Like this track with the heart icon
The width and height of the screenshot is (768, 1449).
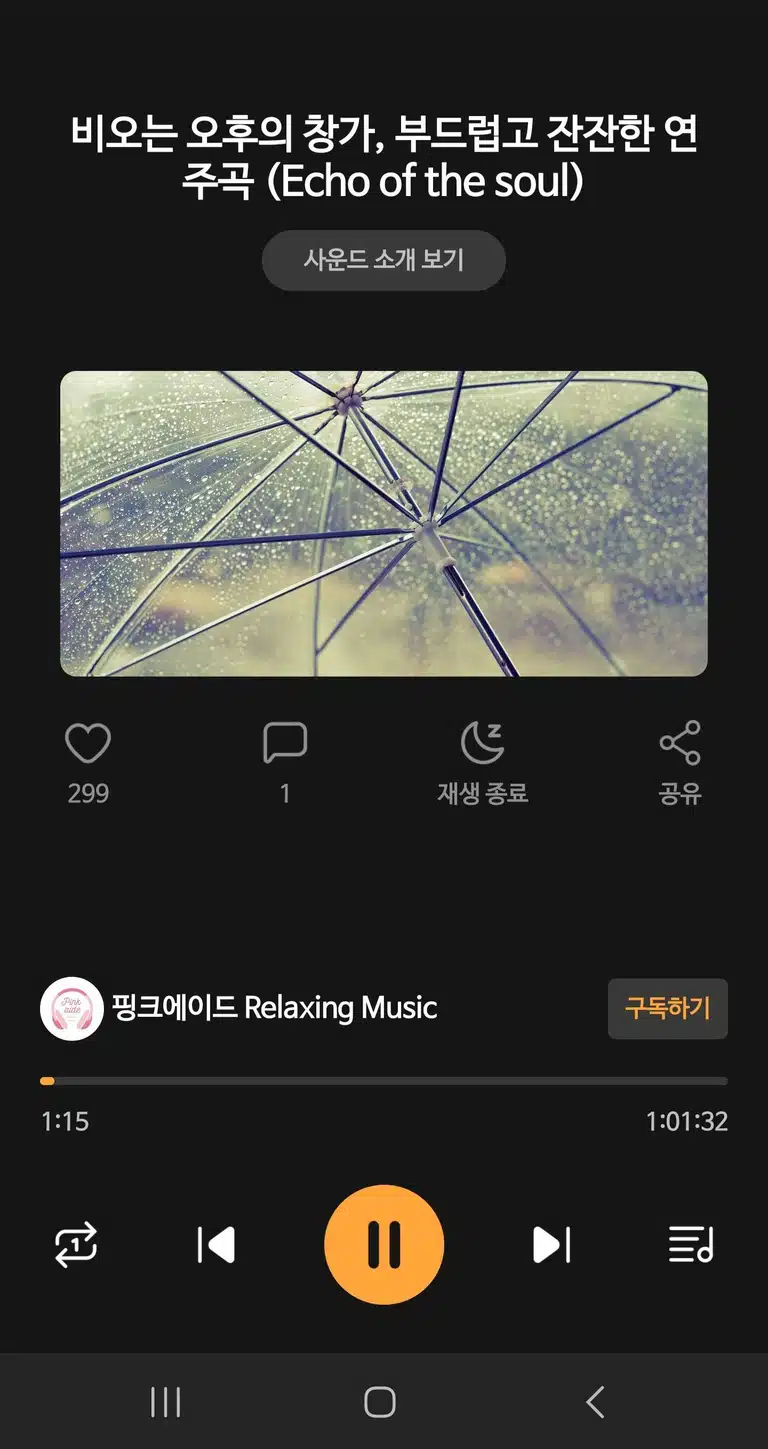click(88, 744)
